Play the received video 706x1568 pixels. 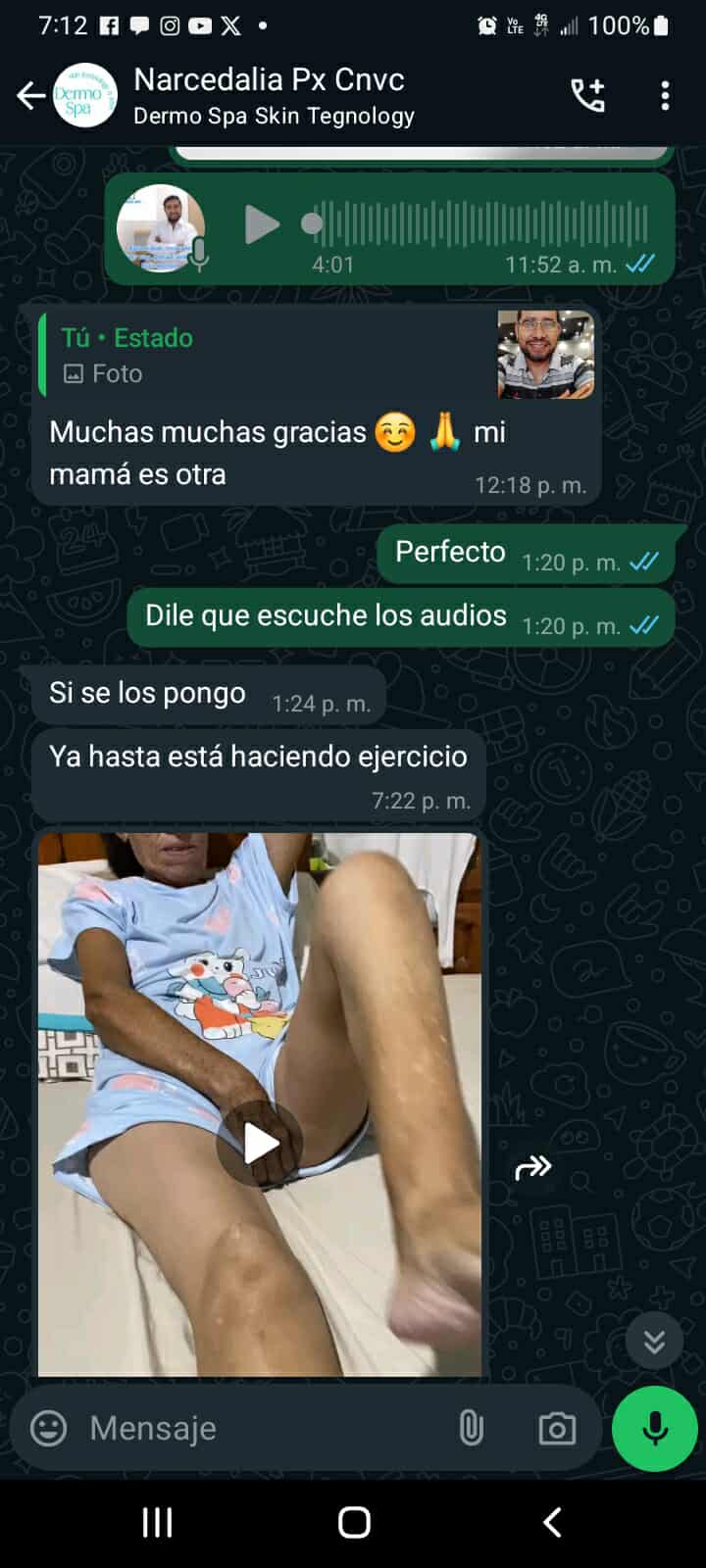pos(260,1143)
